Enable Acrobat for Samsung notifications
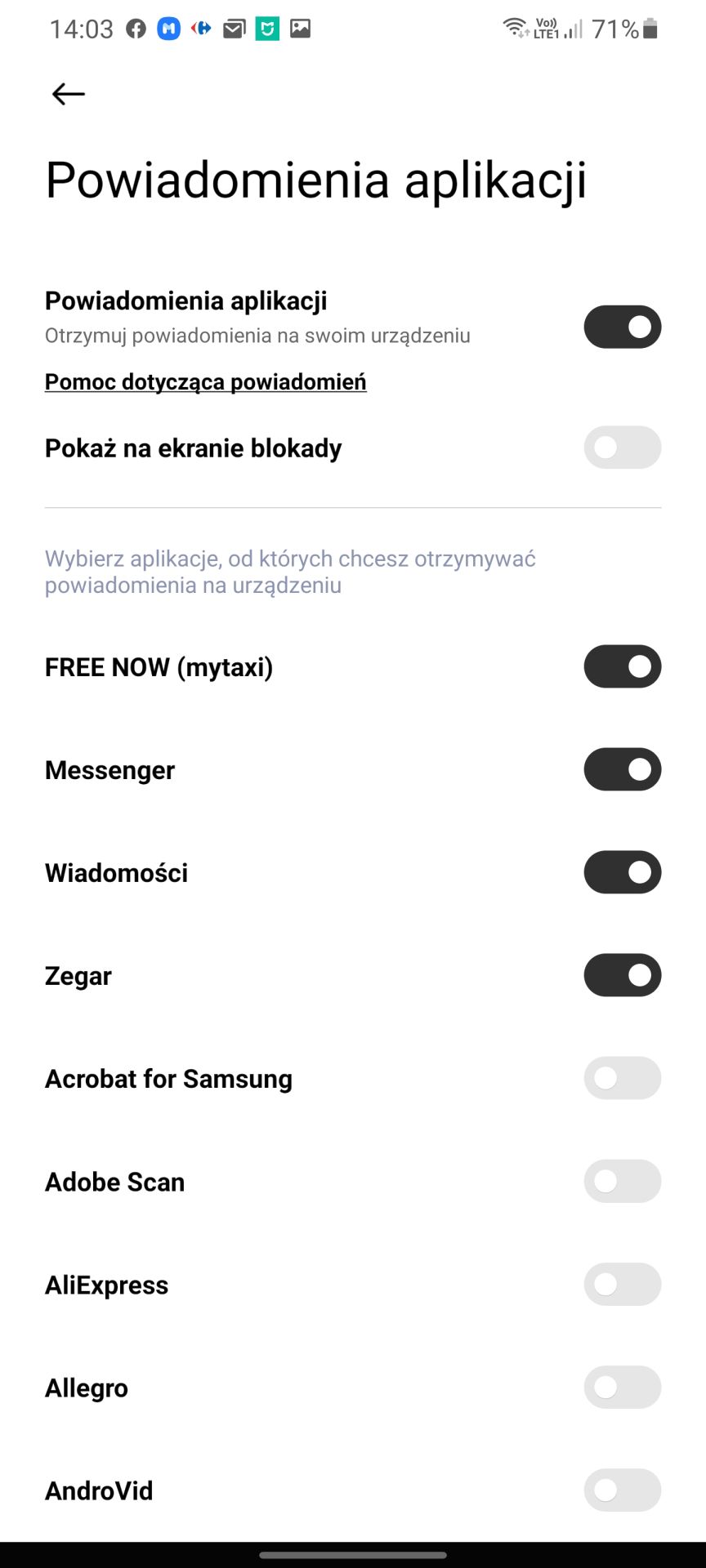 [622, 1078]
